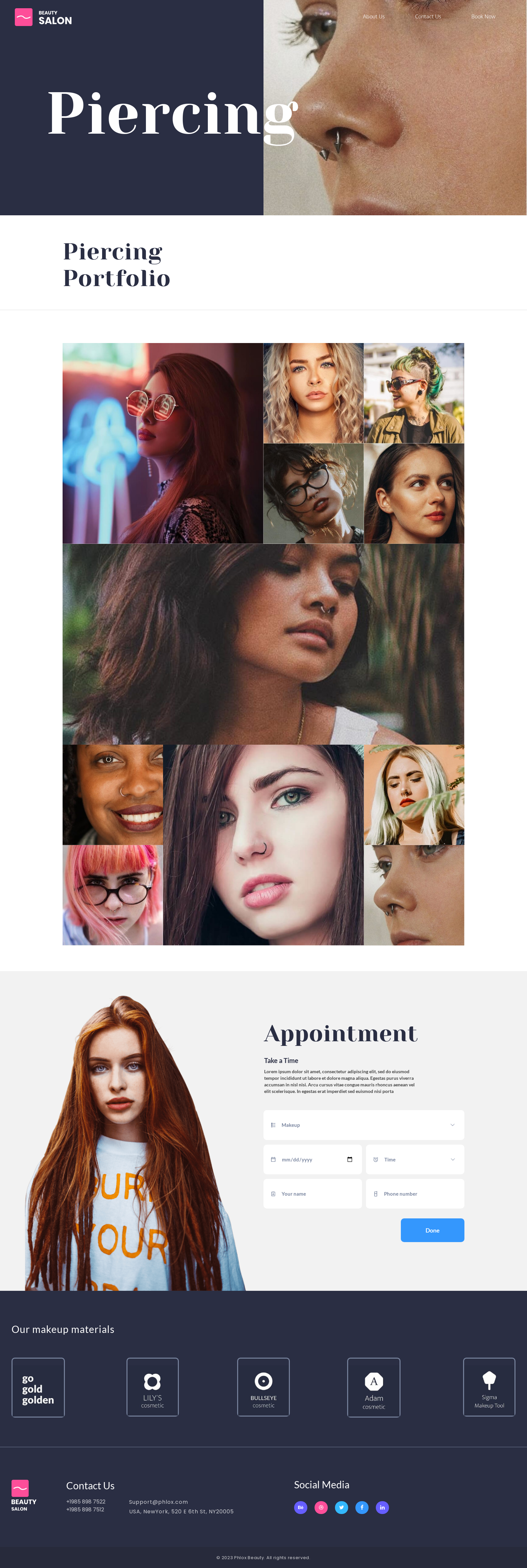This screenshot has width=527, height=1568.
Task: Open the Behance social link
Action: (300, 1507)
